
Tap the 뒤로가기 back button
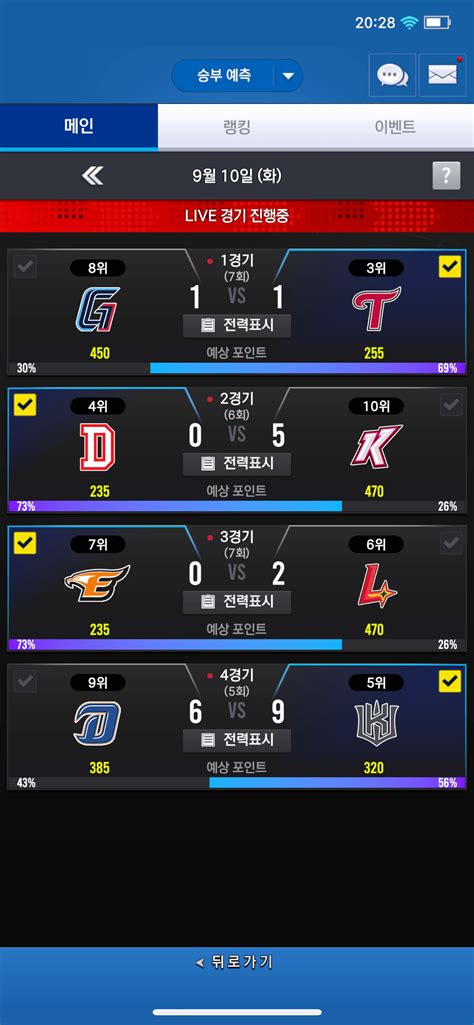coord(237,962)
